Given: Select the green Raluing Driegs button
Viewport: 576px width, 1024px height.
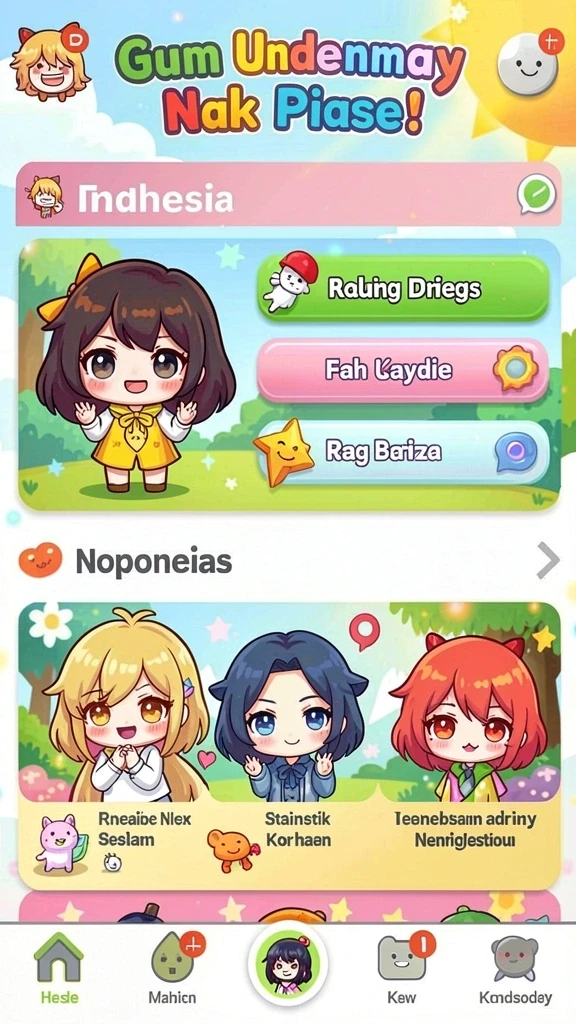Looking at the screenshot, I should coord(404,288).
